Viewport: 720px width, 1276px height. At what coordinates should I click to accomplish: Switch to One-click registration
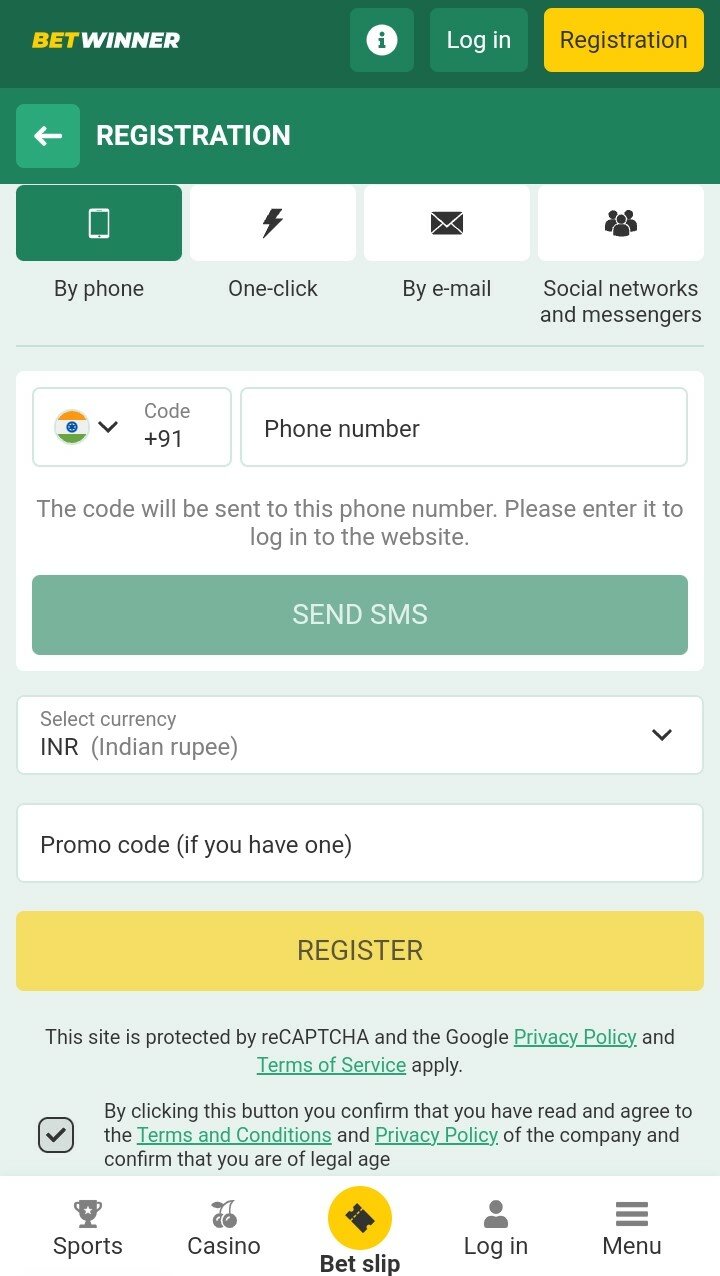(273, 223)
